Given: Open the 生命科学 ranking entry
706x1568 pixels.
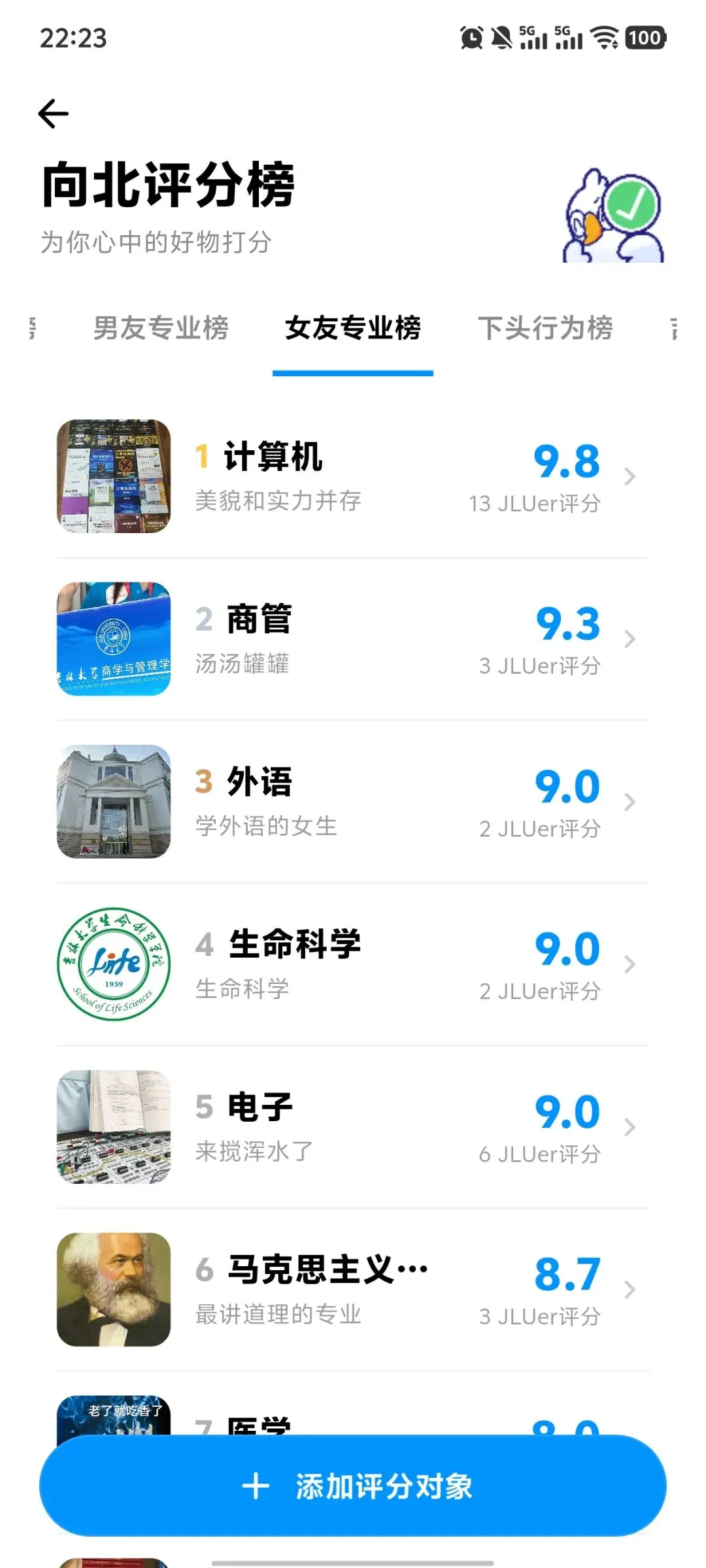Looking at the screenshot, I should tap(353, 964).
